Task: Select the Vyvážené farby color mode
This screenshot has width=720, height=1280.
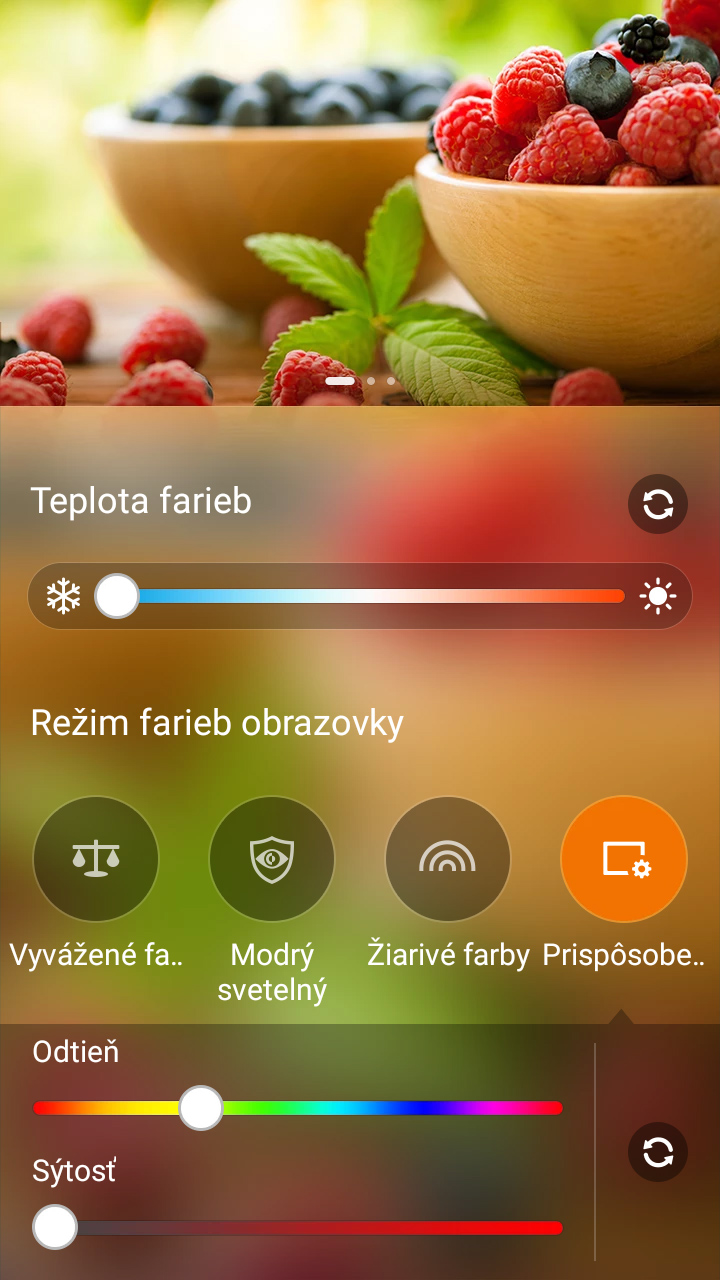Action: pos(96,858)
